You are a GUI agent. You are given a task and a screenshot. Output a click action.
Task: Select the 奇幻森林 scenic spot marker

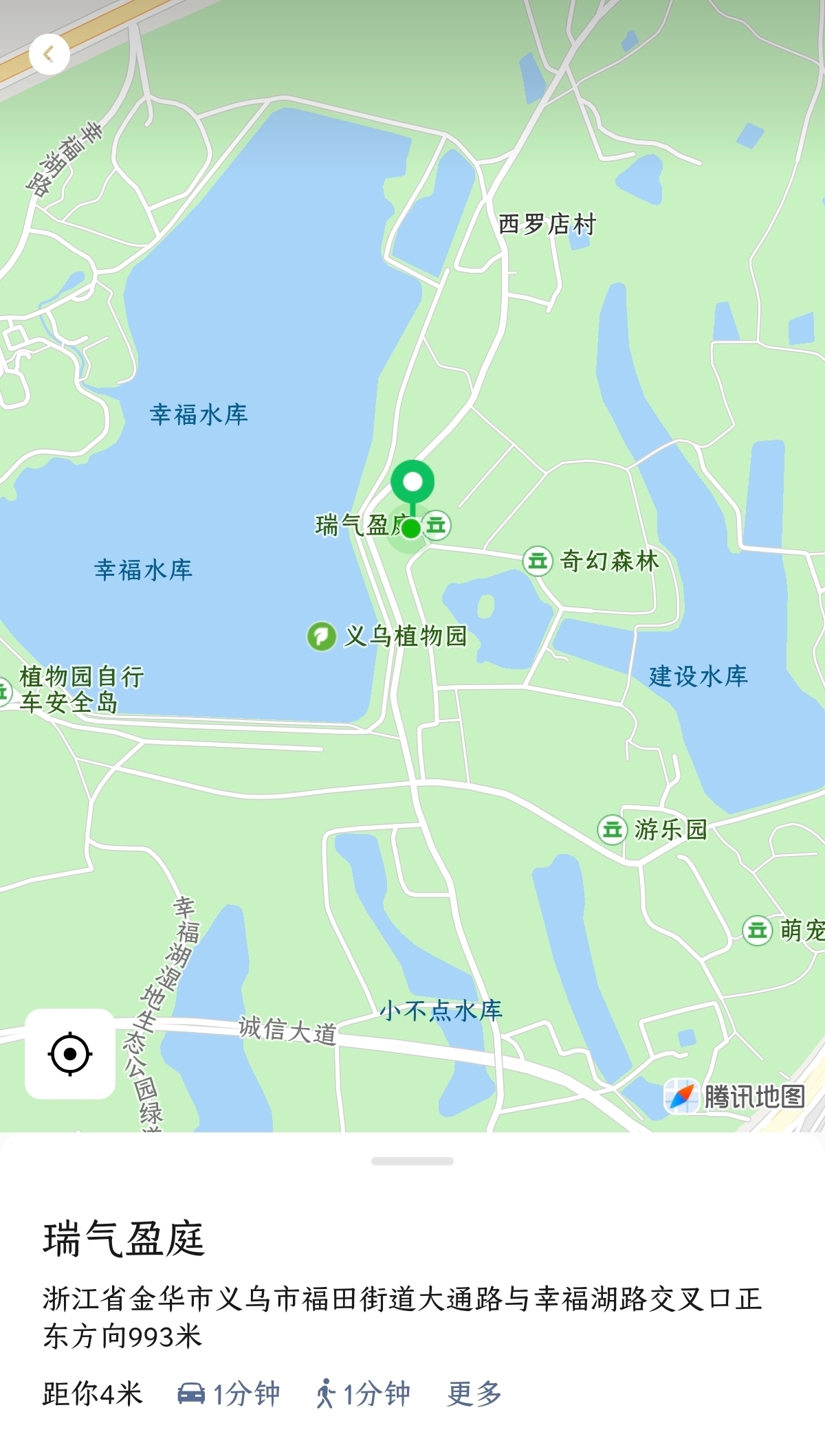(538, 561)
